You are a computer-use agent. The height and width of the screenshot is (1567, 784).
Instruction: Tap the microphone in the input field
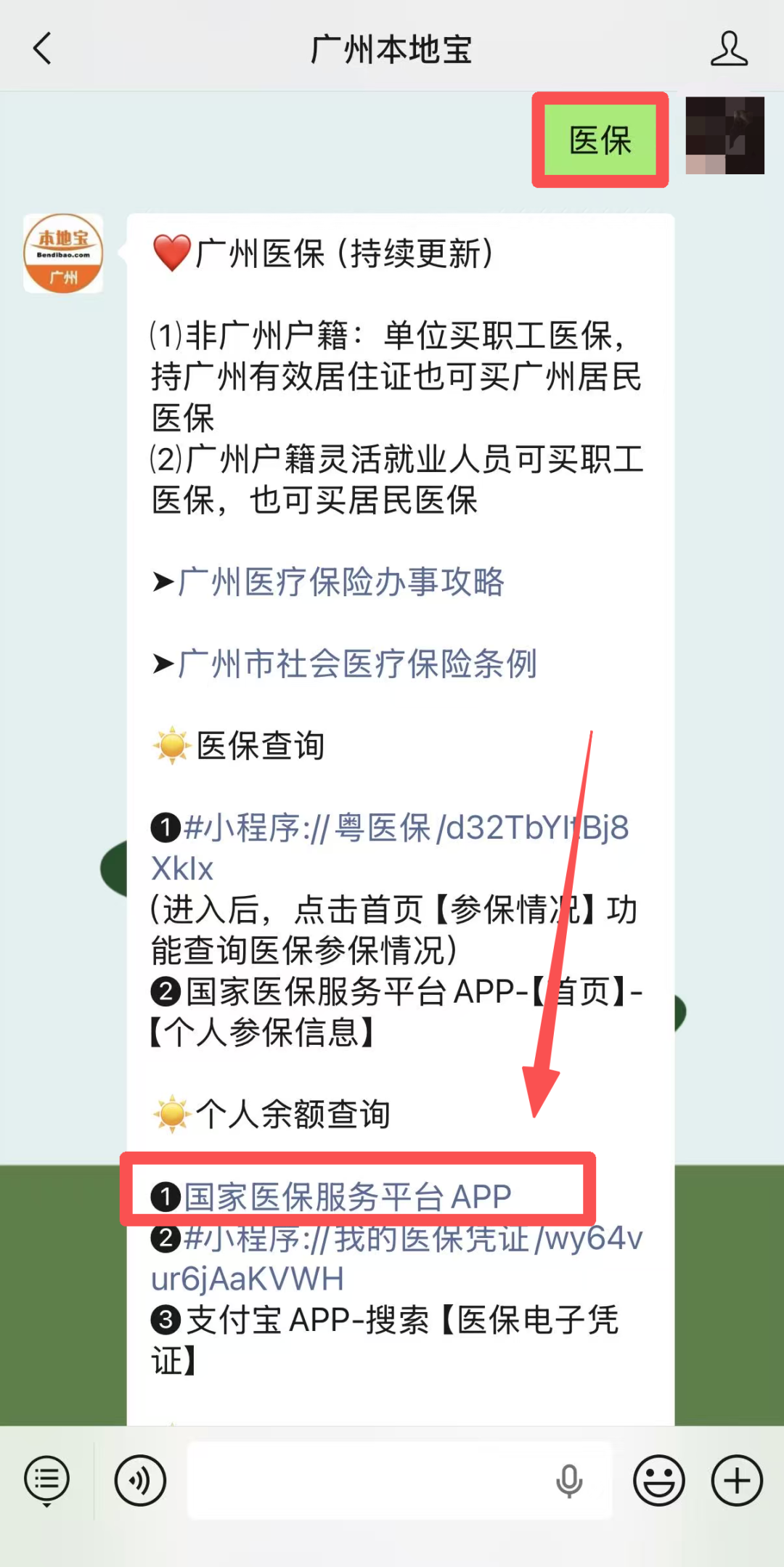pyautogui.click(x=569, y=1481)
